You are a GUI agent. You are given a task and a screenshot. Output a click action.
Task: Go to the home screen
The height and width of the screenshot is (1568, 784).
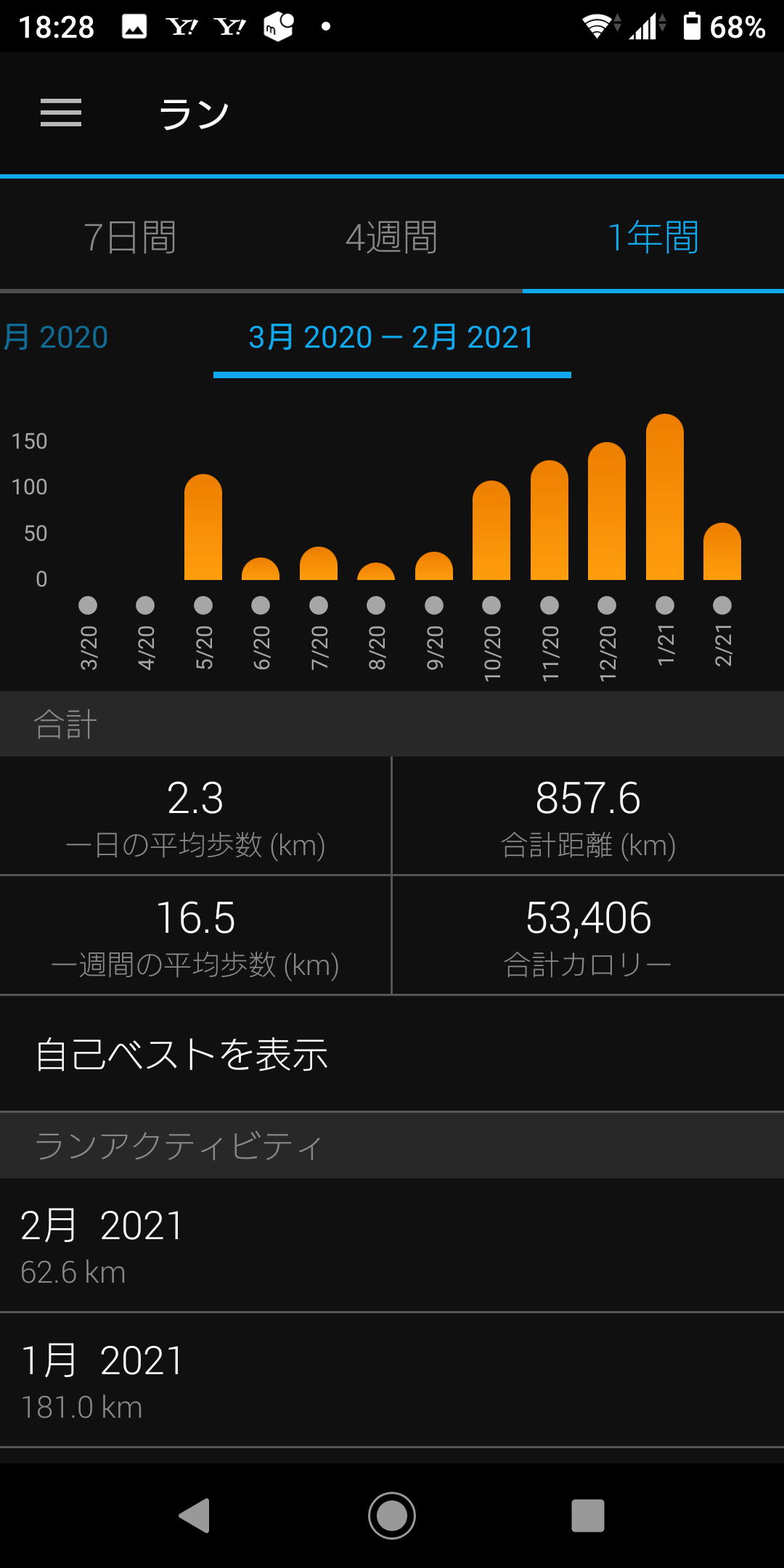click(392, 1516)
